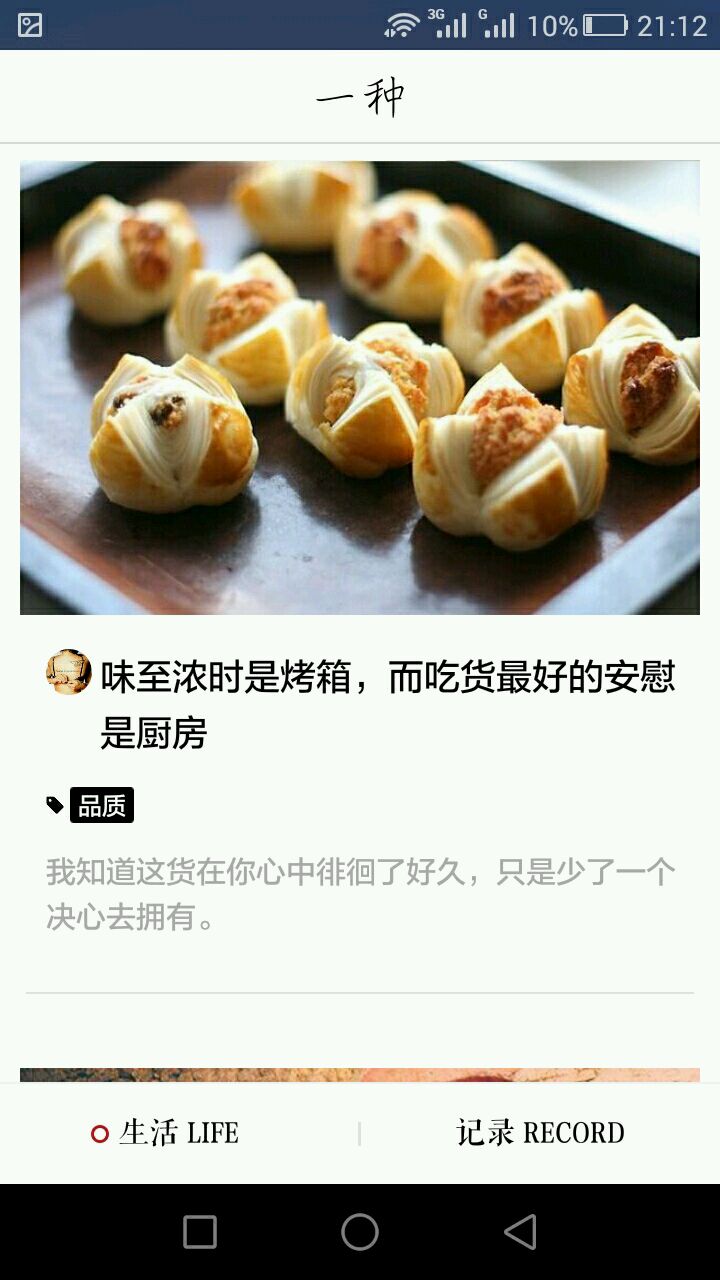
Task: Tap the author avatar beside the title
Action: tap(69, 672)
